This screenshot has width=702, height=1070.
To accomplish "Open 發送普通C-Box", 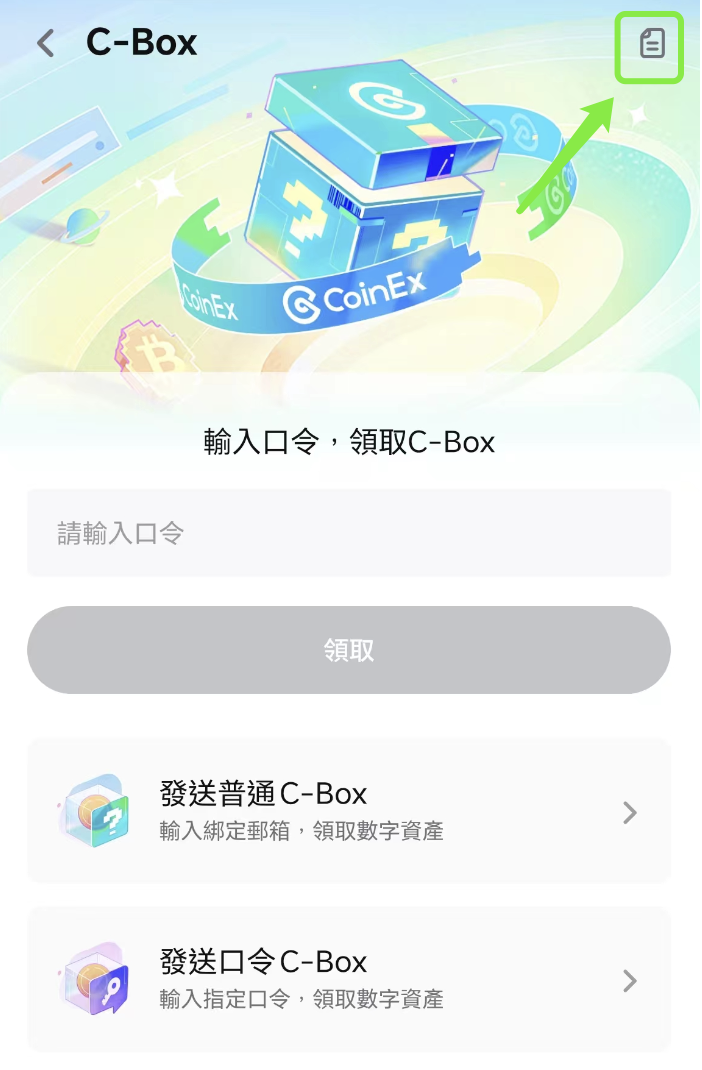I will [349, 811].
